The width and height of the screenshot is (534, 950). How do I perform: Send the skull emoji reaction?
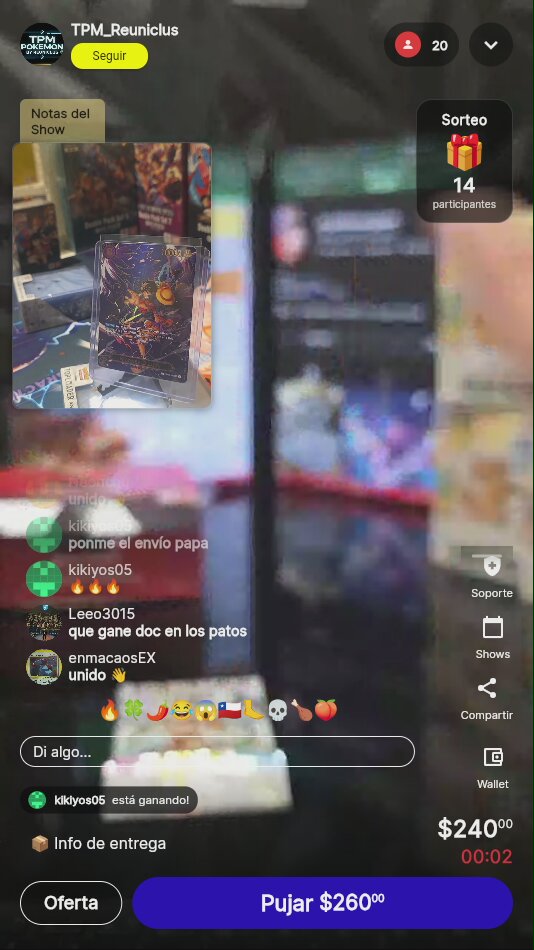coord(278,710)
